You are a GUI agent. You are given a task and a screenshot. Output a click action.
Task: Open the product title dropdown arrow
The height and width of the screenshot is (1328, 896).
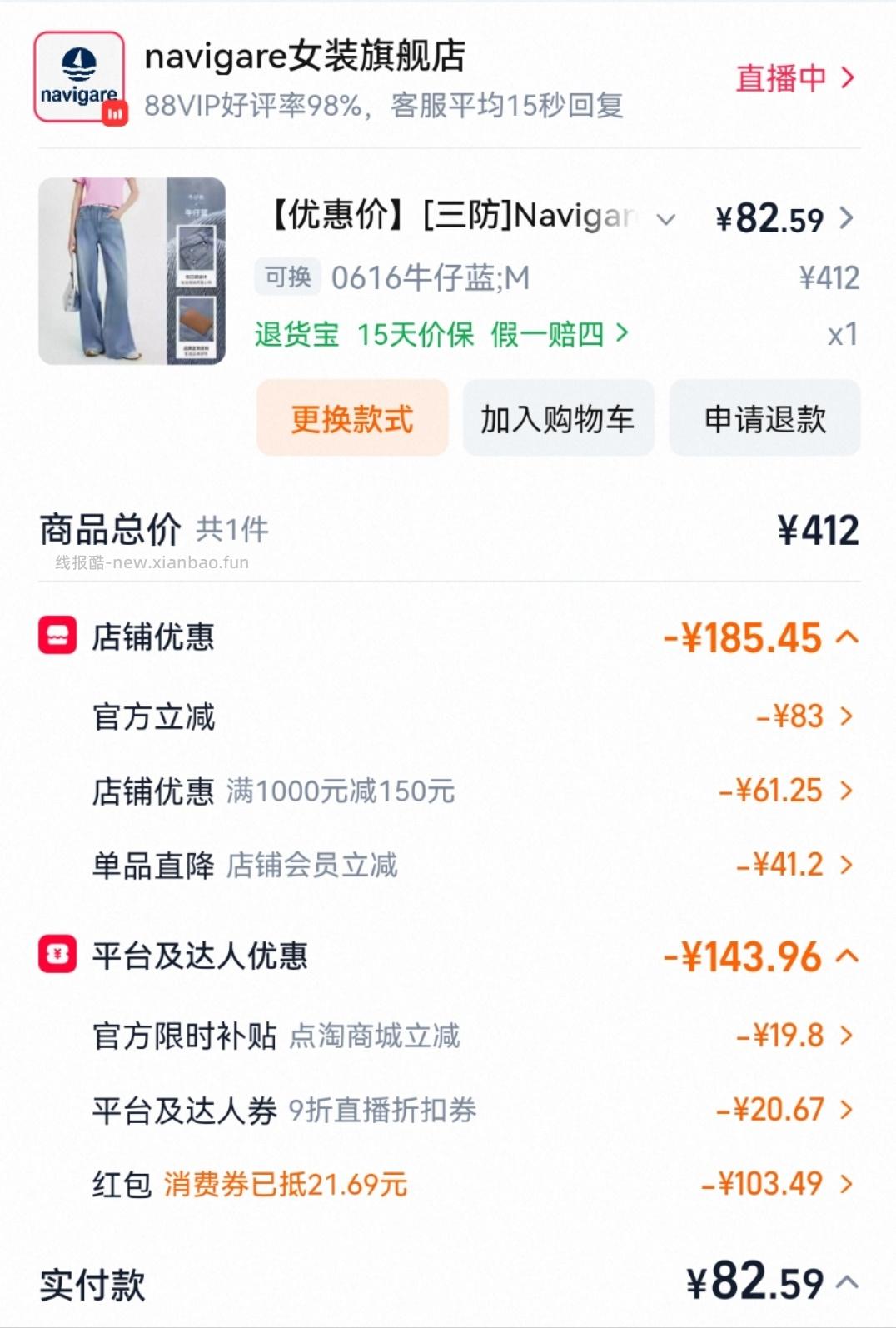[666, 218]
